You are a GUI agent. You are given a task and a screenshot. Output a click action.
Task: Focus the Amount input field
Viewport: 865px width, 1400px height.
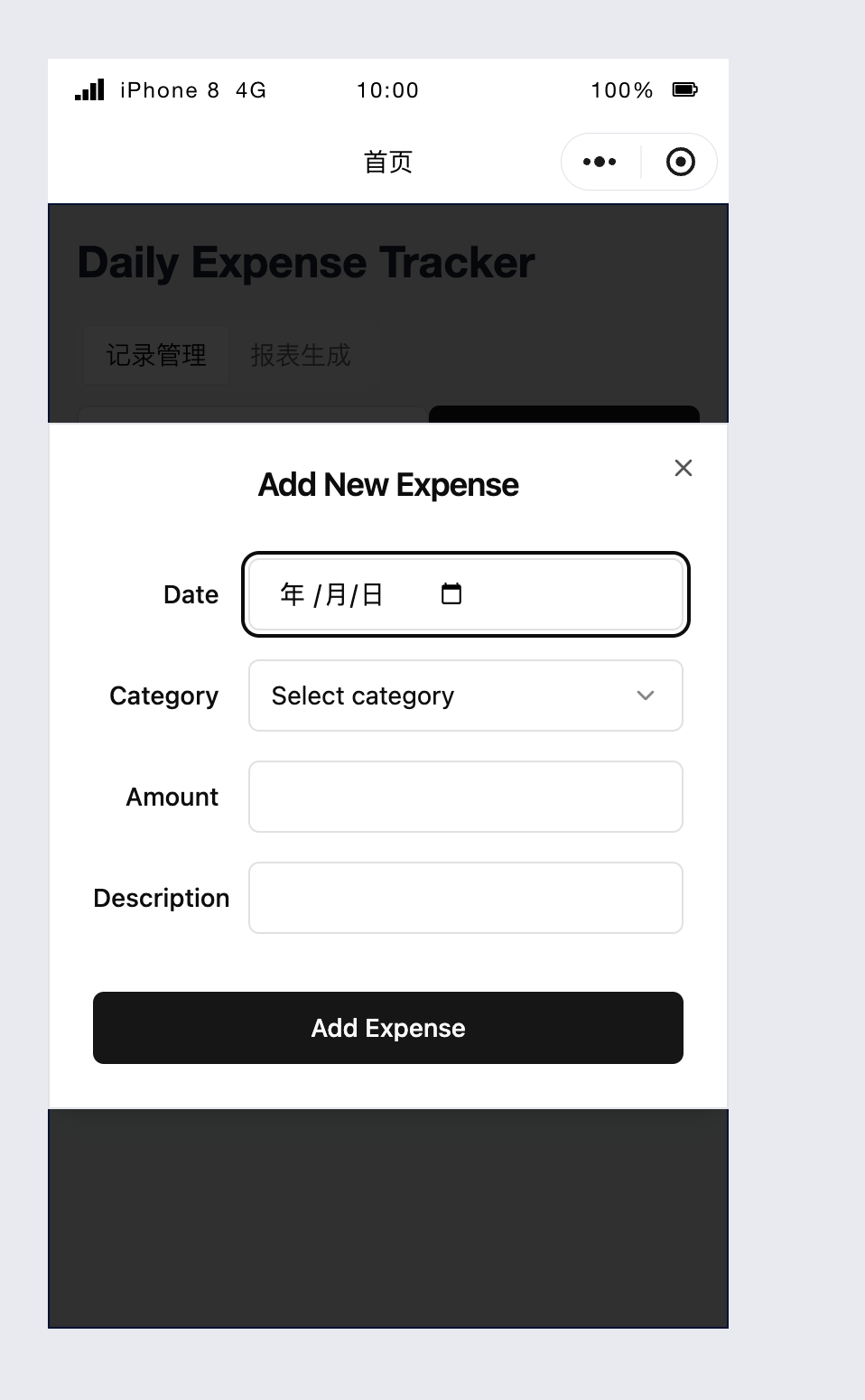click(x=466, y=797)
